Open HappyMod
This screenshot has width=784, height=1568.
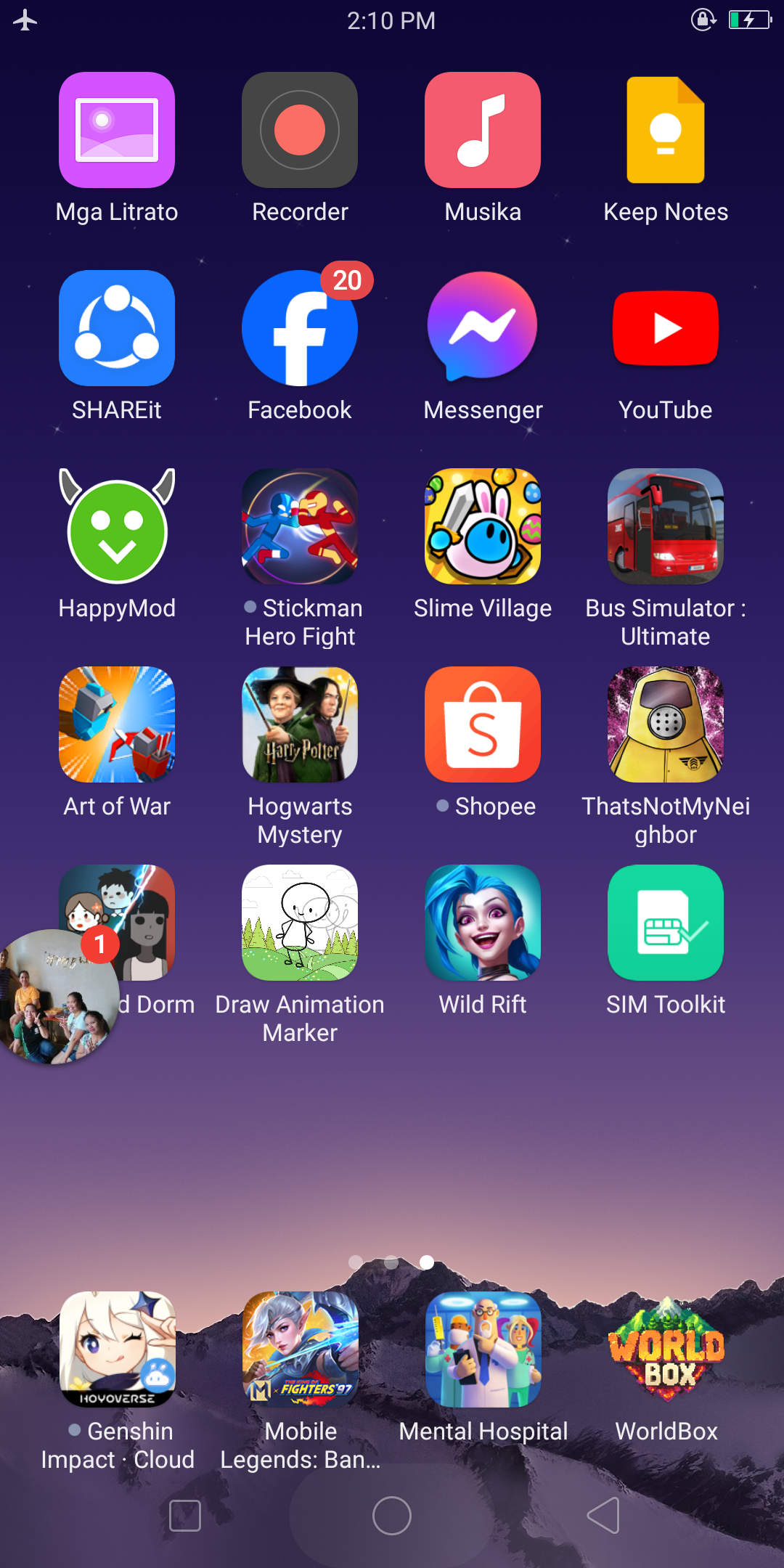(117, 526)
